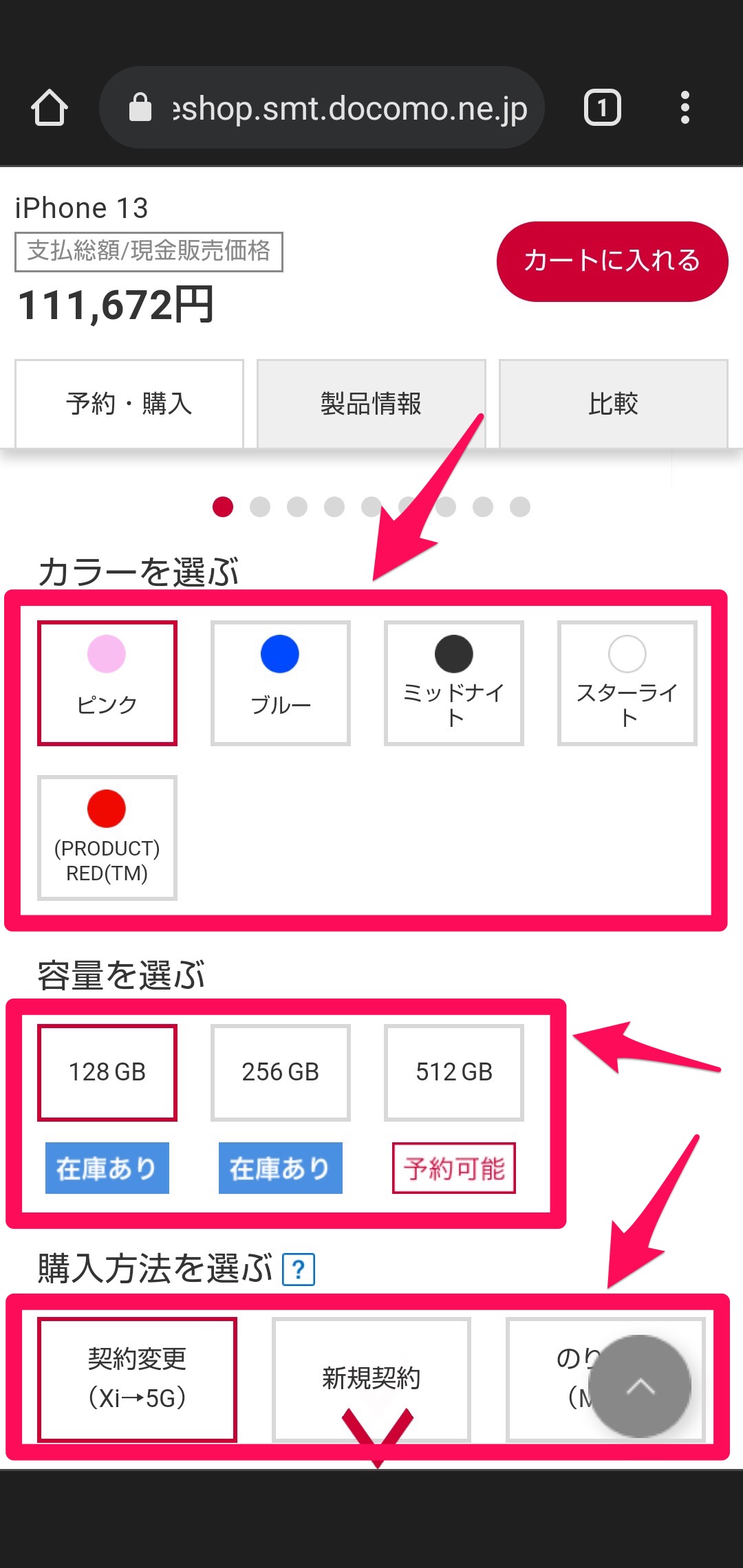Tap the カートに入れる button
The width and height of the screenshot is (743, 1568).
point(612,261)
